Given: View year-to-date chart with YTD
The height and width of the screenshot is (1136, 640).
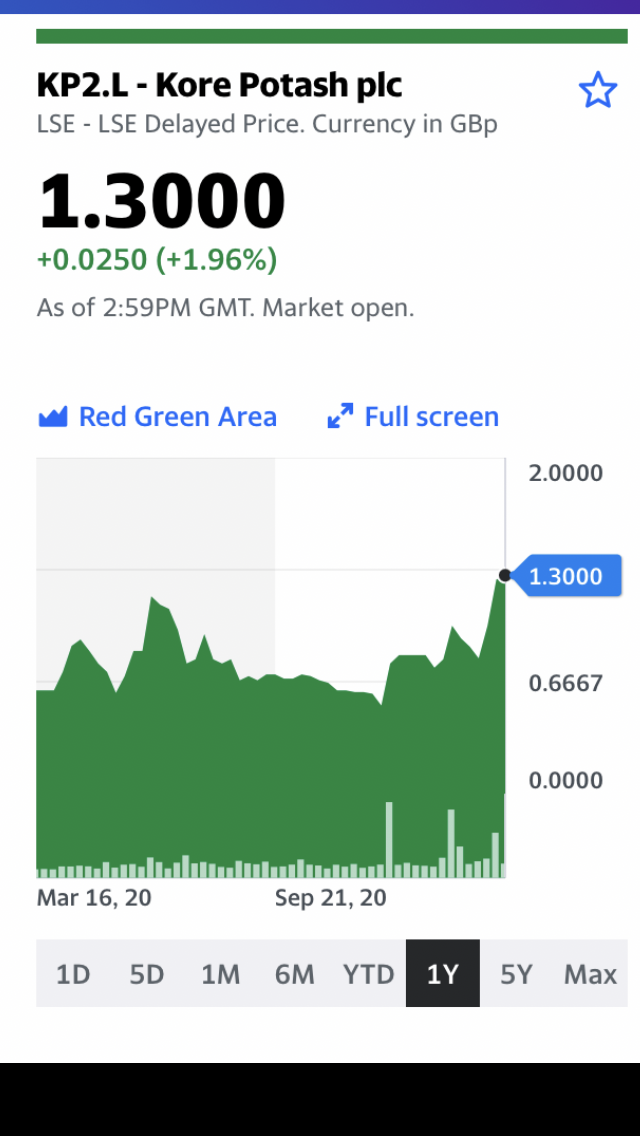Looking at the screenshot, I should coord(369,974).
